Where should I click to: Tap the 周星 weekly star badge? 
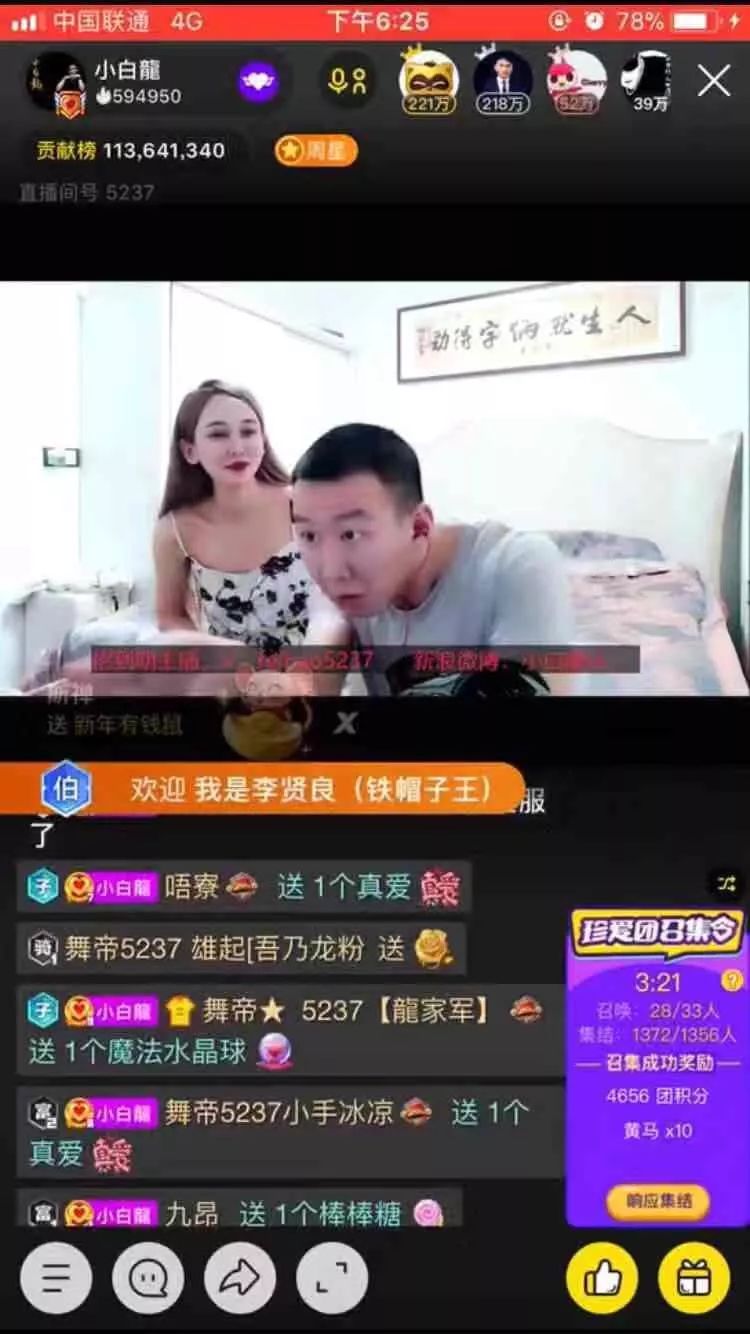(315, 150)
